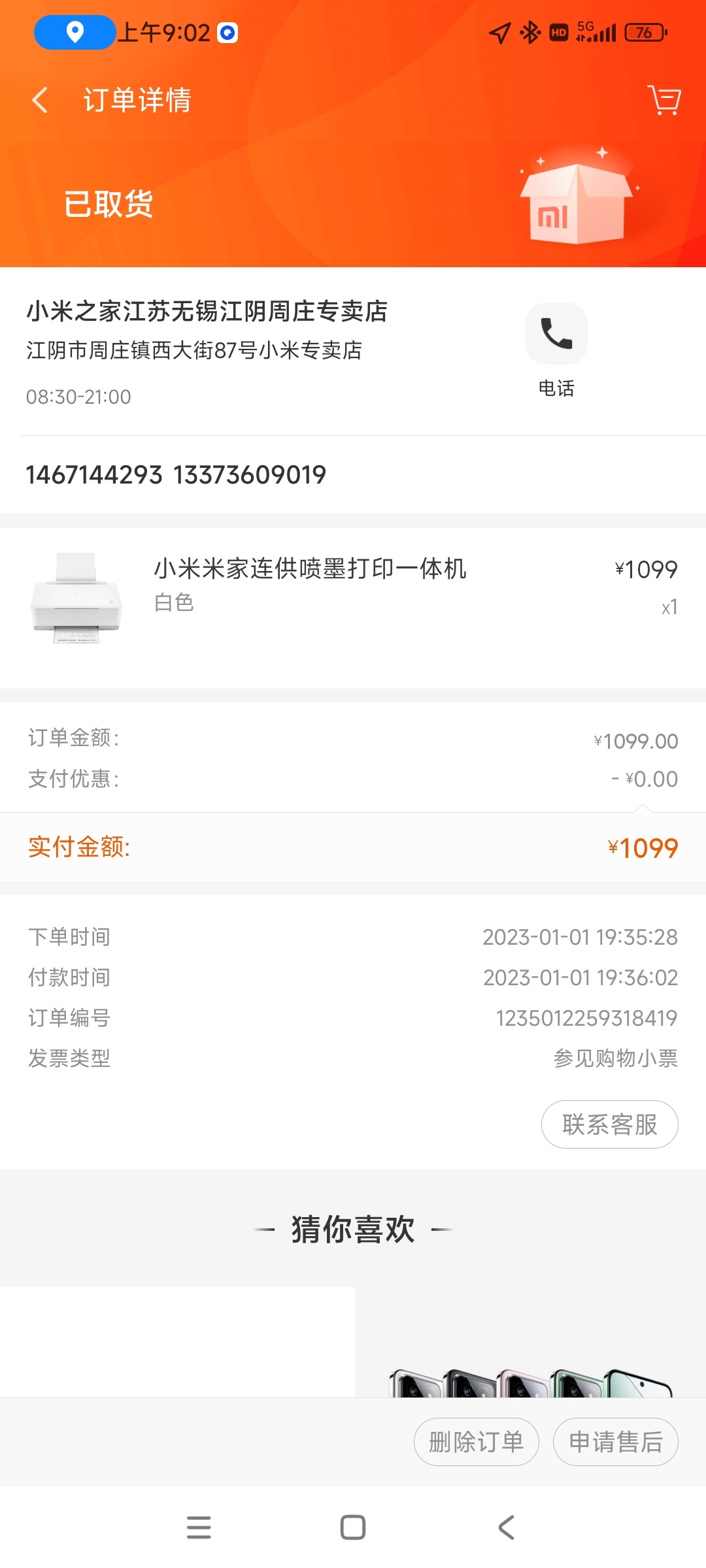Call the store via 电话 button
Image resolution: width=706 pixels, height=1568 pixels.
pyautogui.click(x=556, y=334)
